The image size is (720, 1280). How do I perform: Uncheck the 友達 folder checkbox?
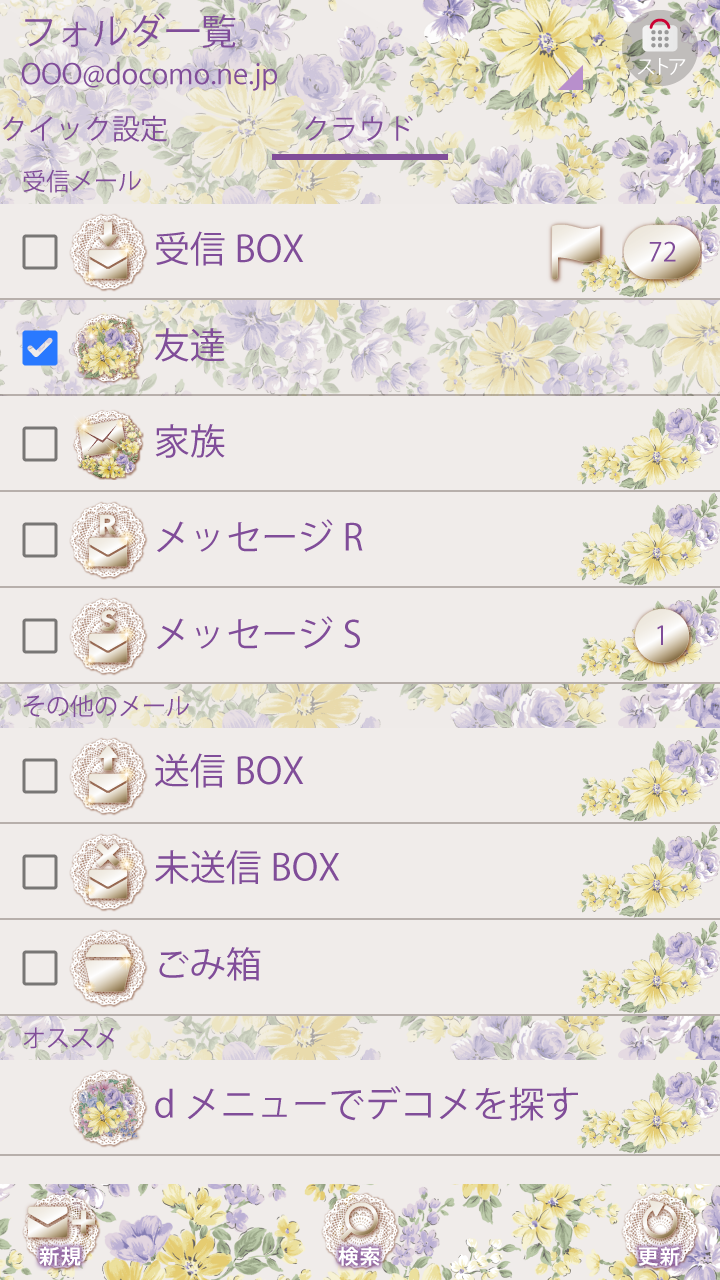(x=40, y=348)
